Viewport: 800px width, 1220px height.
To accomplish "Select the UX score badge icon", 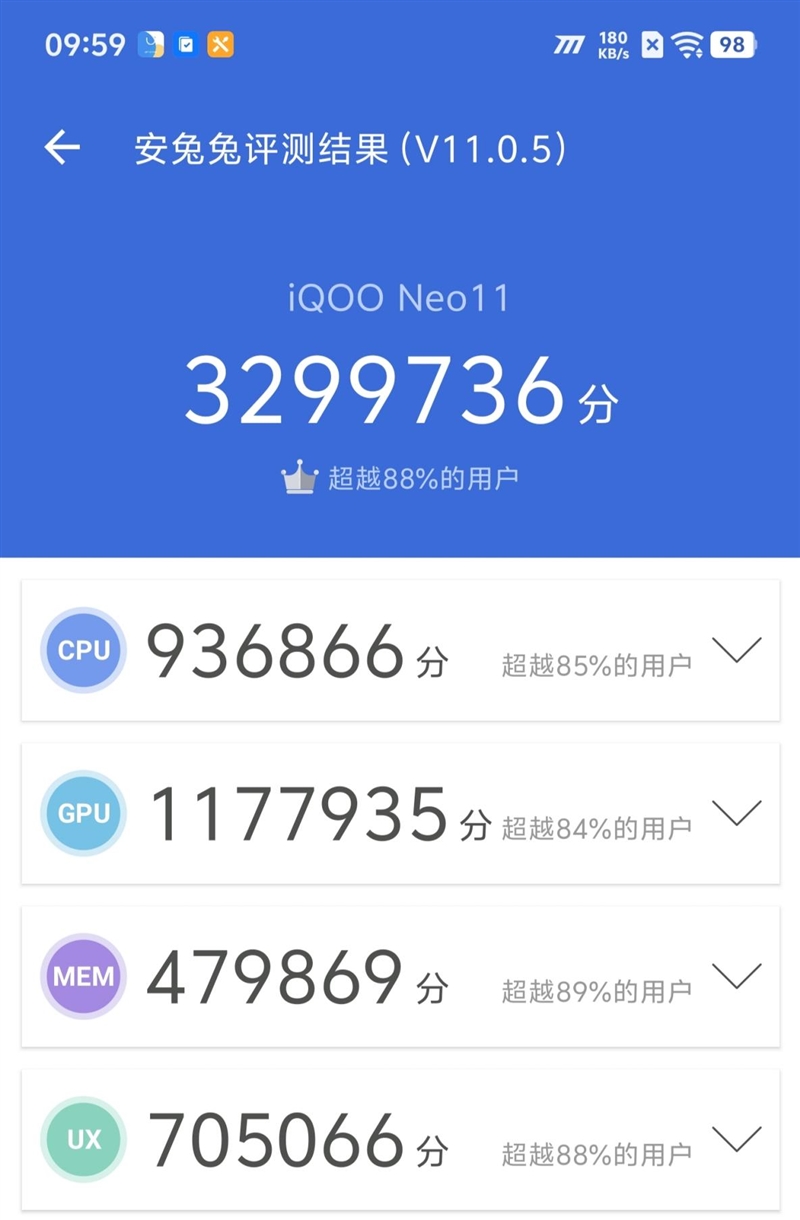I will 83,1139.
